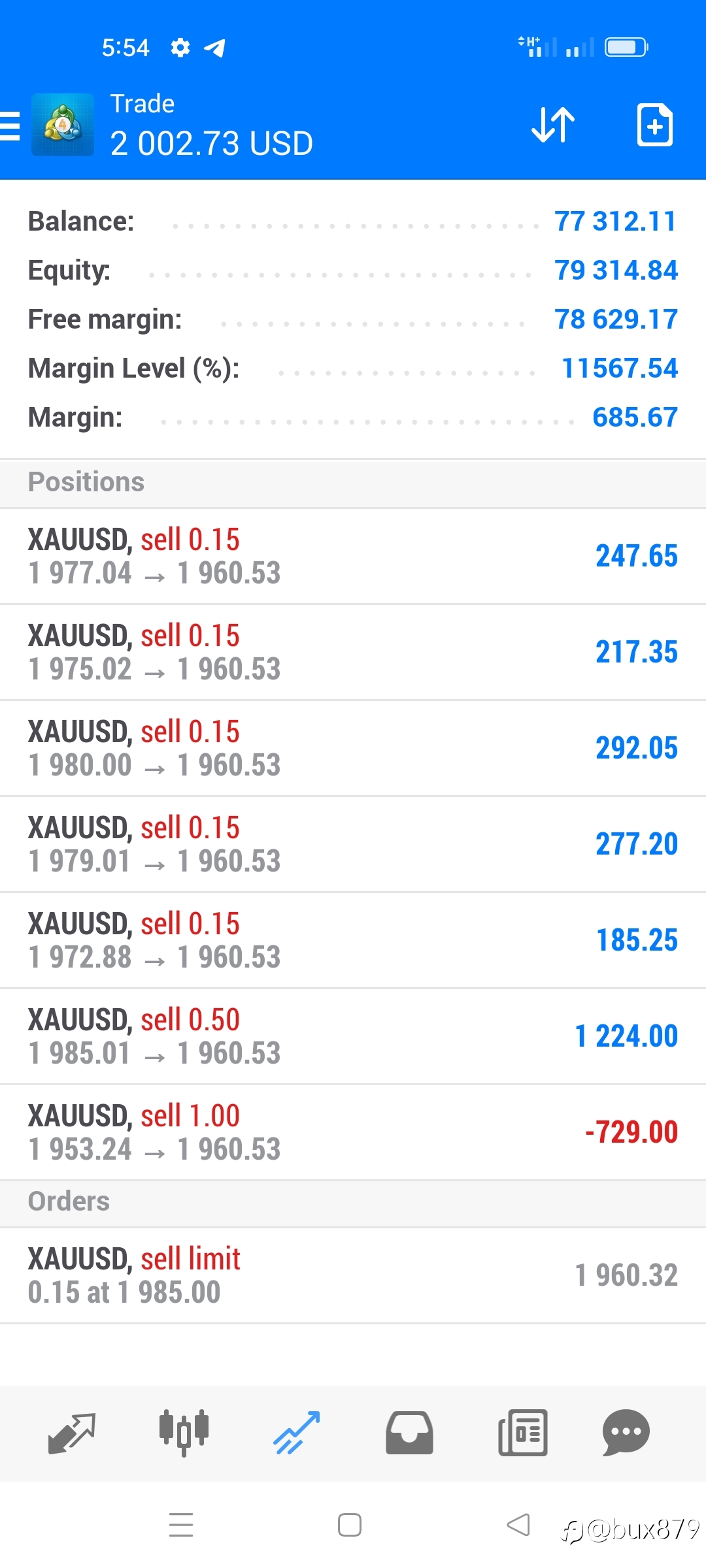
Task: Open sell 0.15 position at 1 972.88
Action: [353, 940]
